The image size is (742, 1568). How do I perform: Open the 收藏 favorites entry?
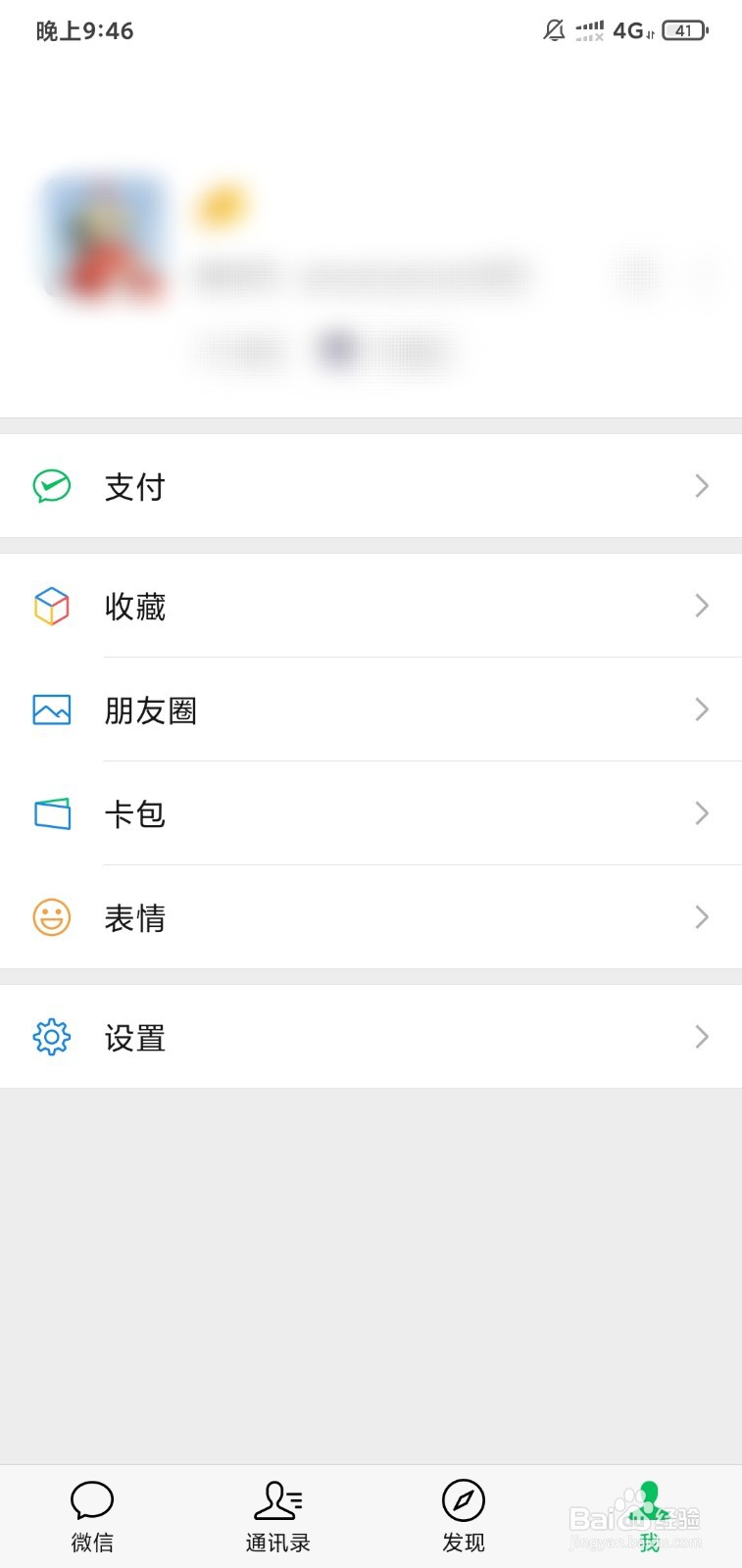(x=136, y=606)
